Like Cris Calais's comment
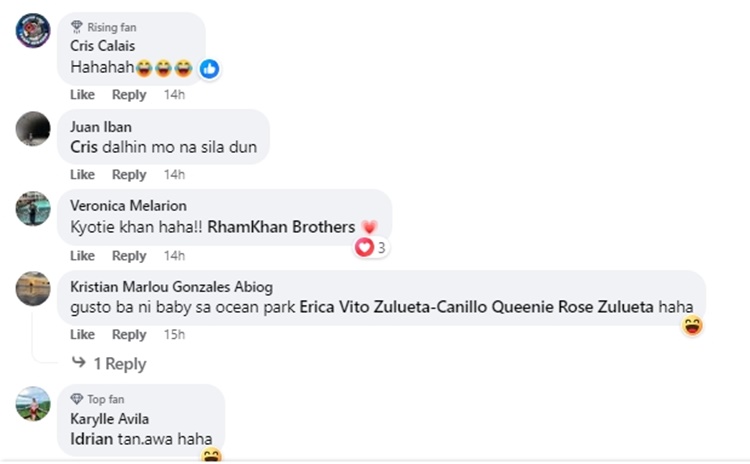Image resolution: width=750 pixels, height=464 pixels. (x=82, y=94)
